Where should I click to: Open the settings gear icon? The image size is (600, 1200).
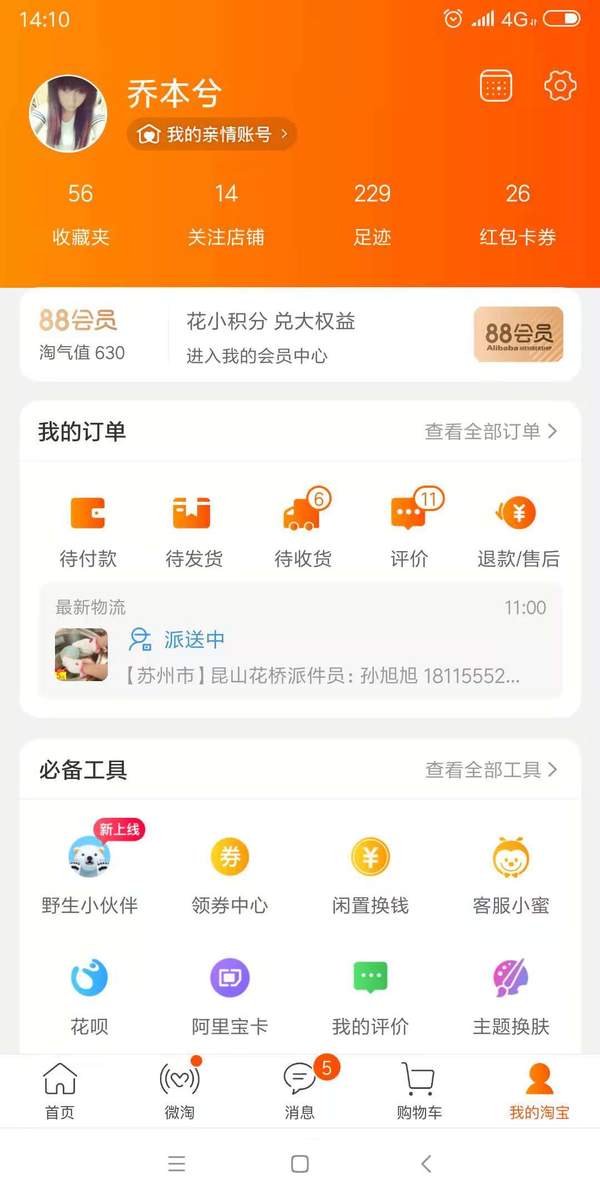click(x=560, y=86)
